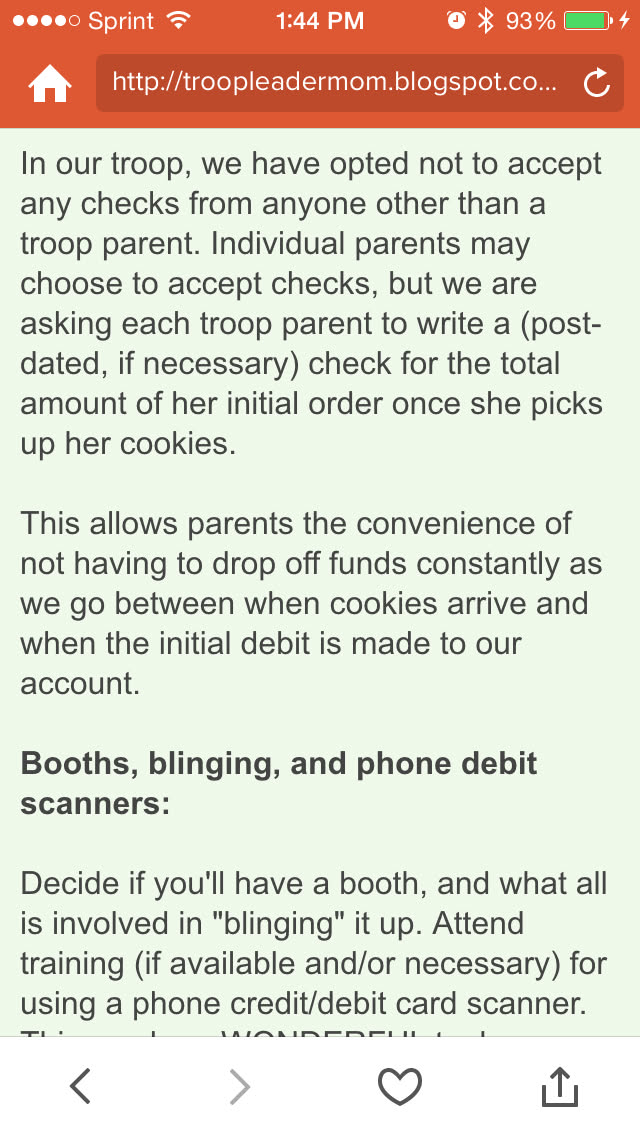Go forward to the next page
Viewport: 640px width, 1136px height.
coord(240,1086)
